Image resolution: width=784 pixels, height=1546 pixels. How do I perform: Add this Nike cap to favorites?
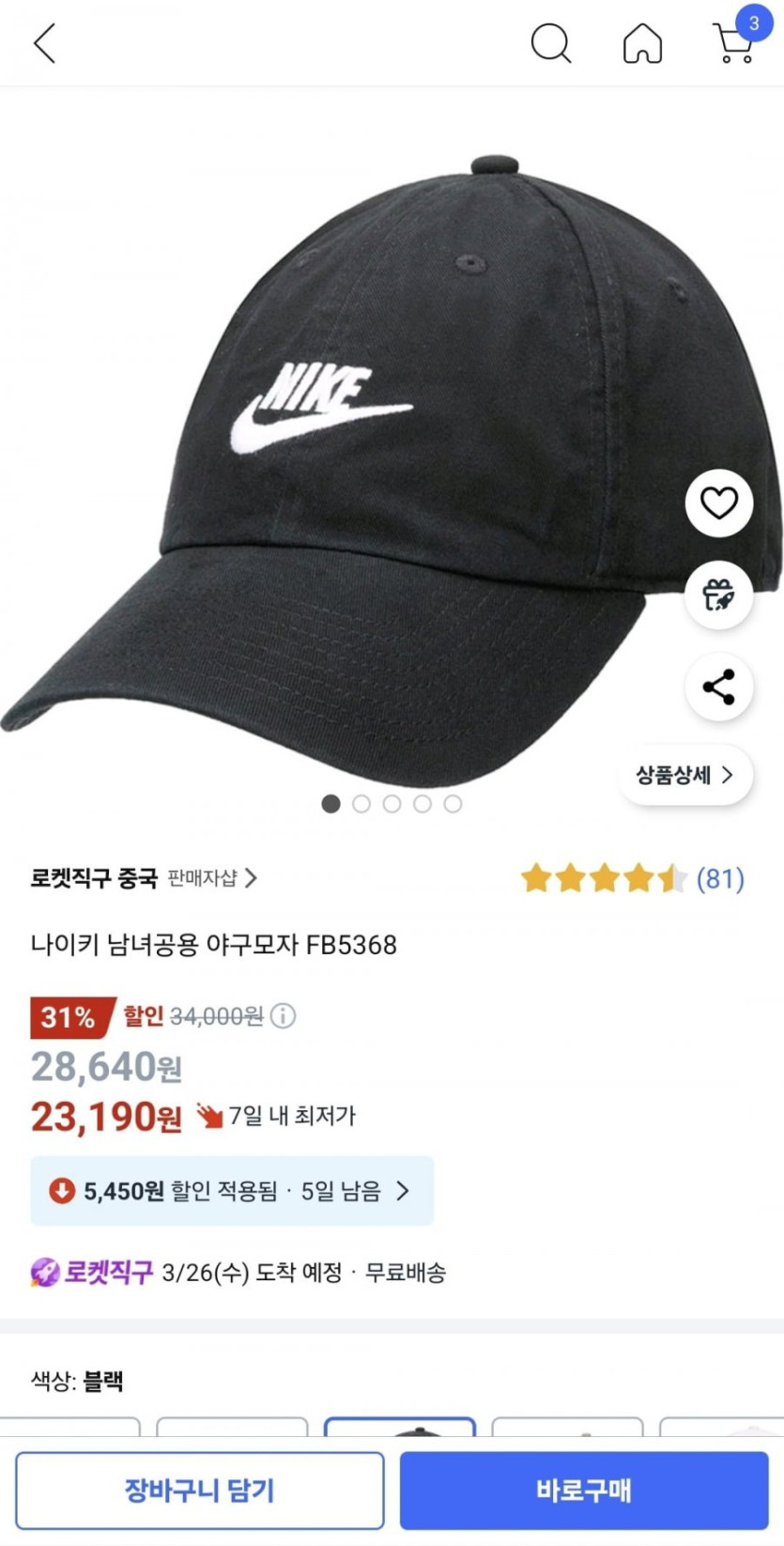tap(719, 503)
